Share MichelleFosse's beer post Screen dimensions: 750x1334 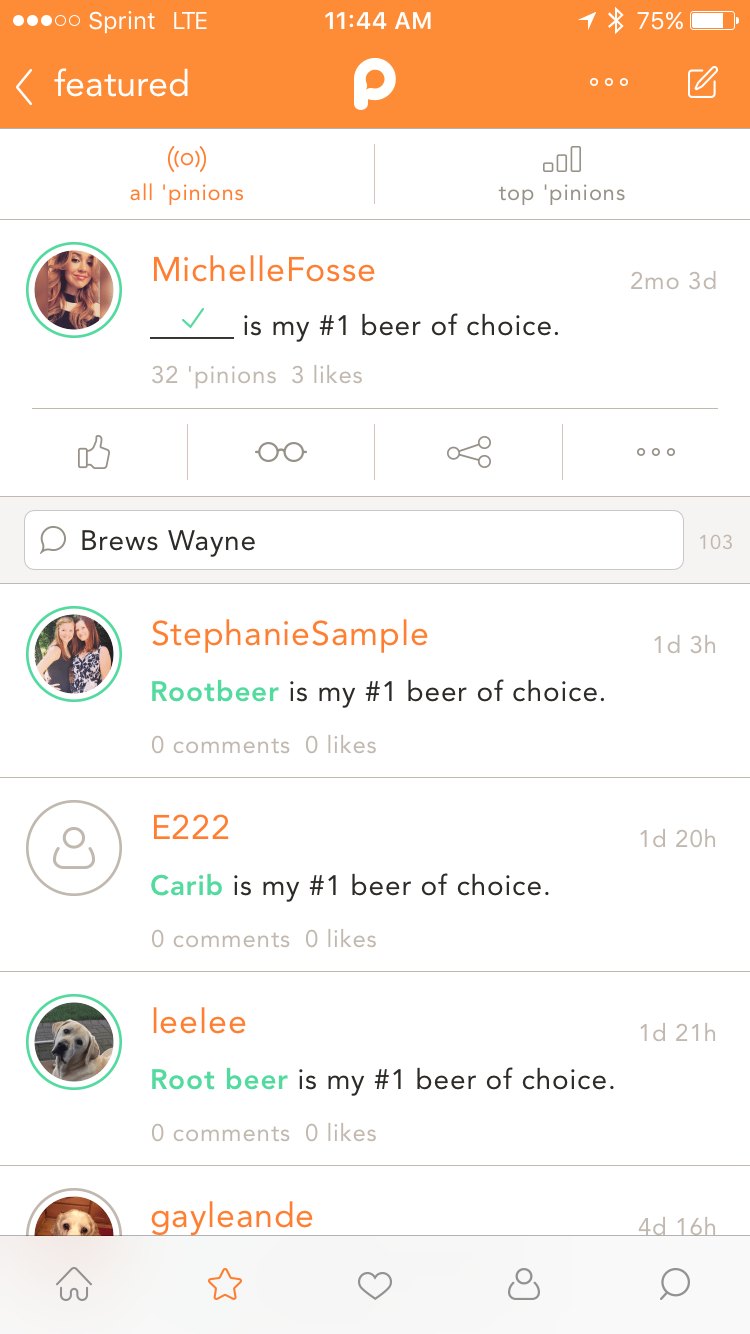468,453
